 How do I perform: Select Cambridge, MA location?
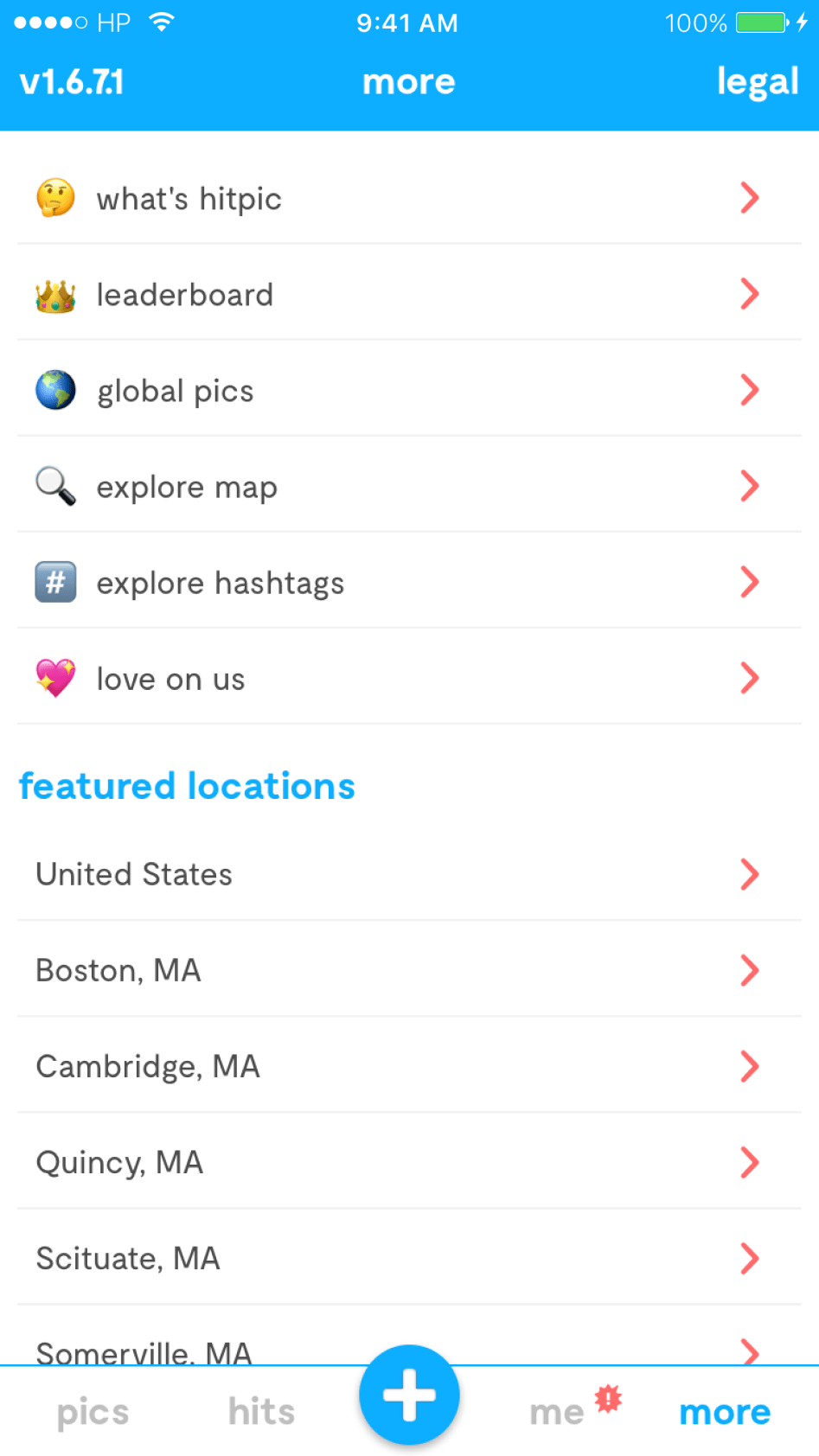click(x=409, y=1066)
